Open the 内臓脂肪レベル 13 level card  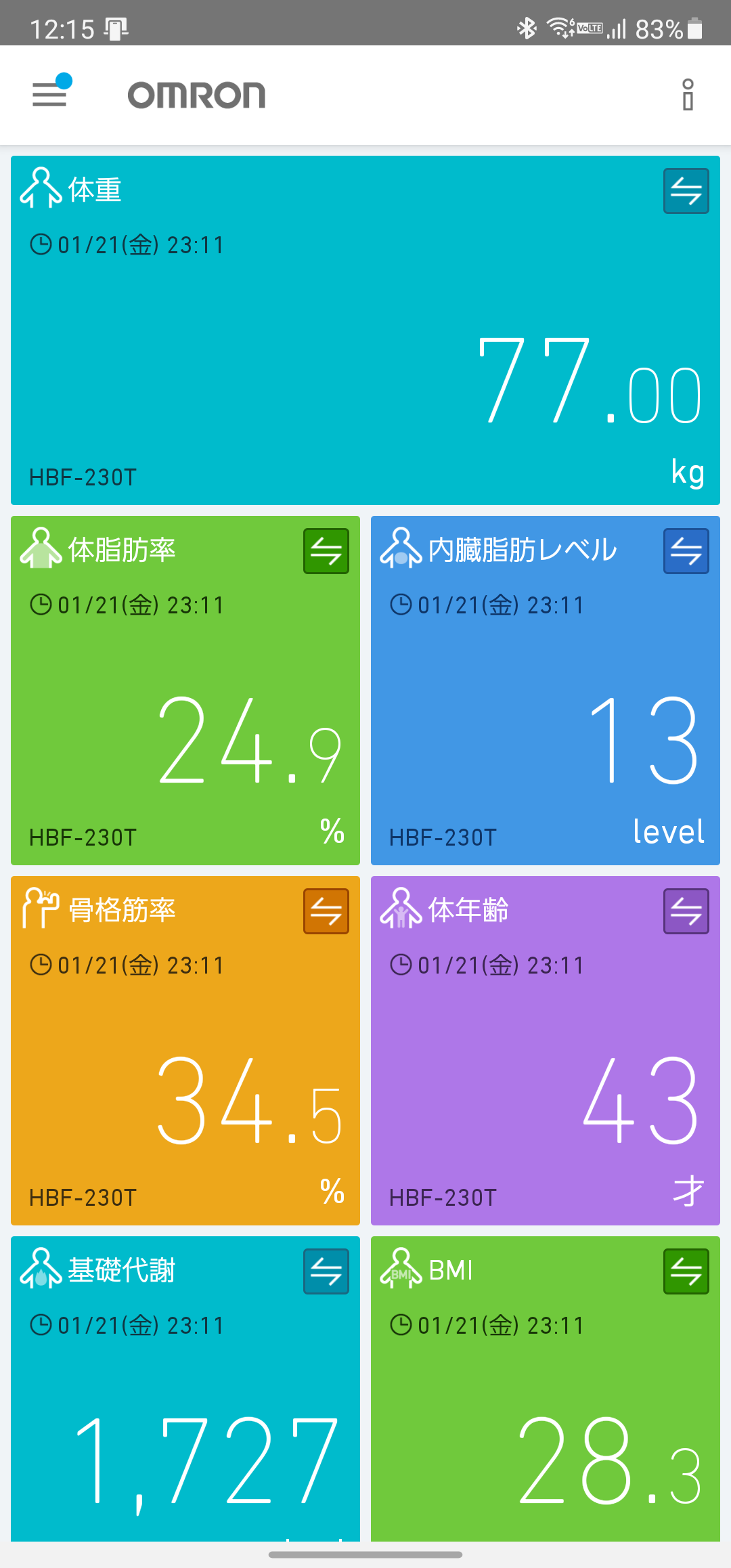(546, 691)
